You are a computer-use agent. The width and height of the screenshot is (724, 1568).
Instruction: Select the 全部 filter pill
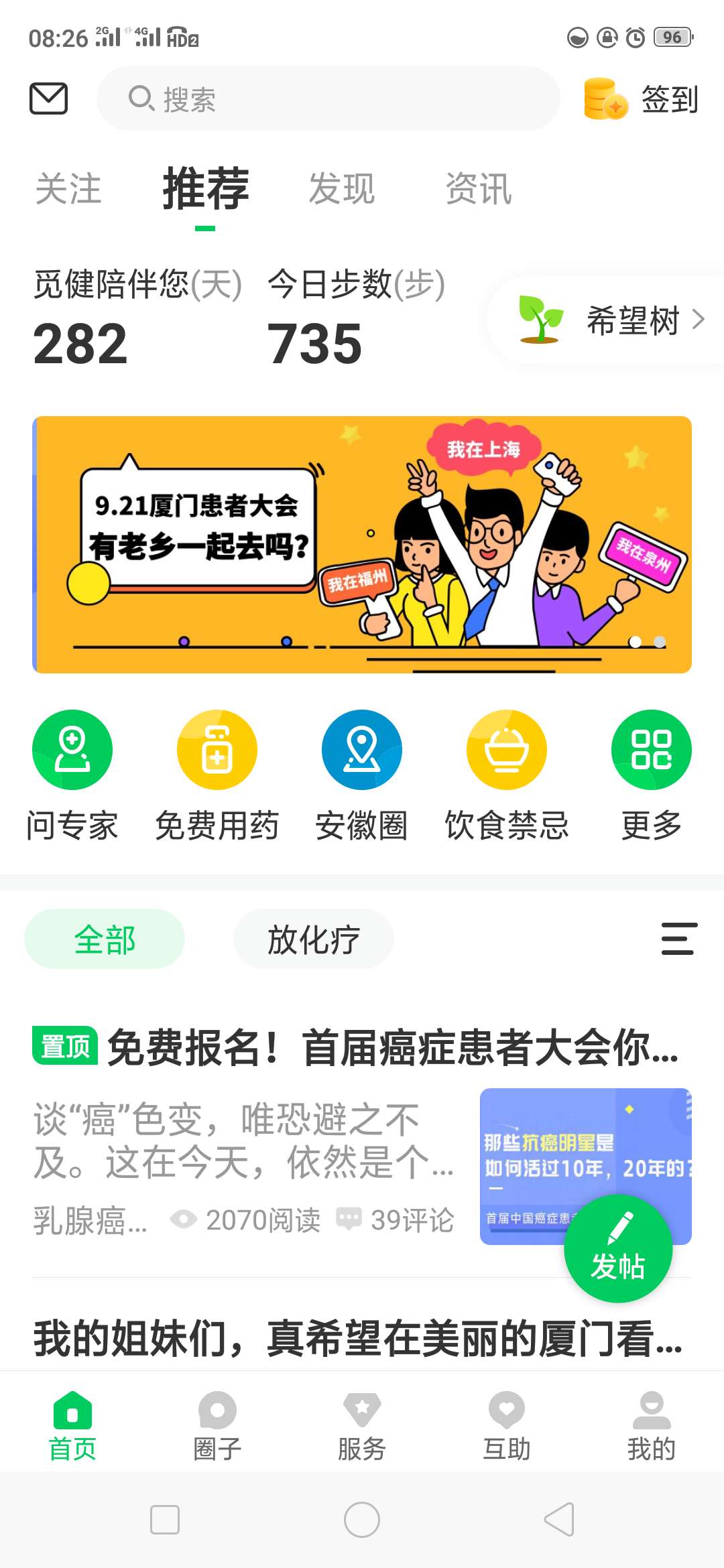click(105, 939)
